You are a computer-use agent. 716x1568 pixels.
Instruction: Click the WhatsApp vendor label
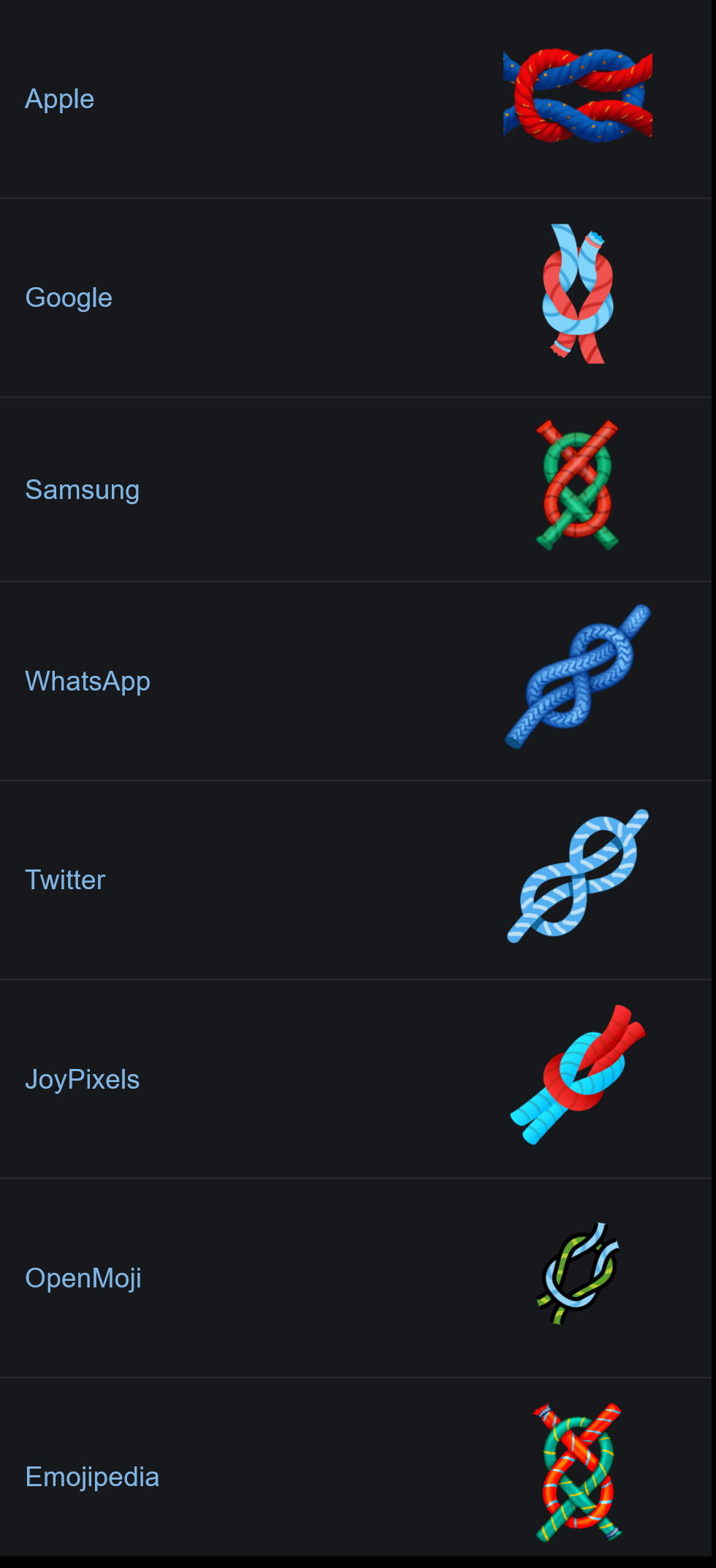tap(87, 681)
